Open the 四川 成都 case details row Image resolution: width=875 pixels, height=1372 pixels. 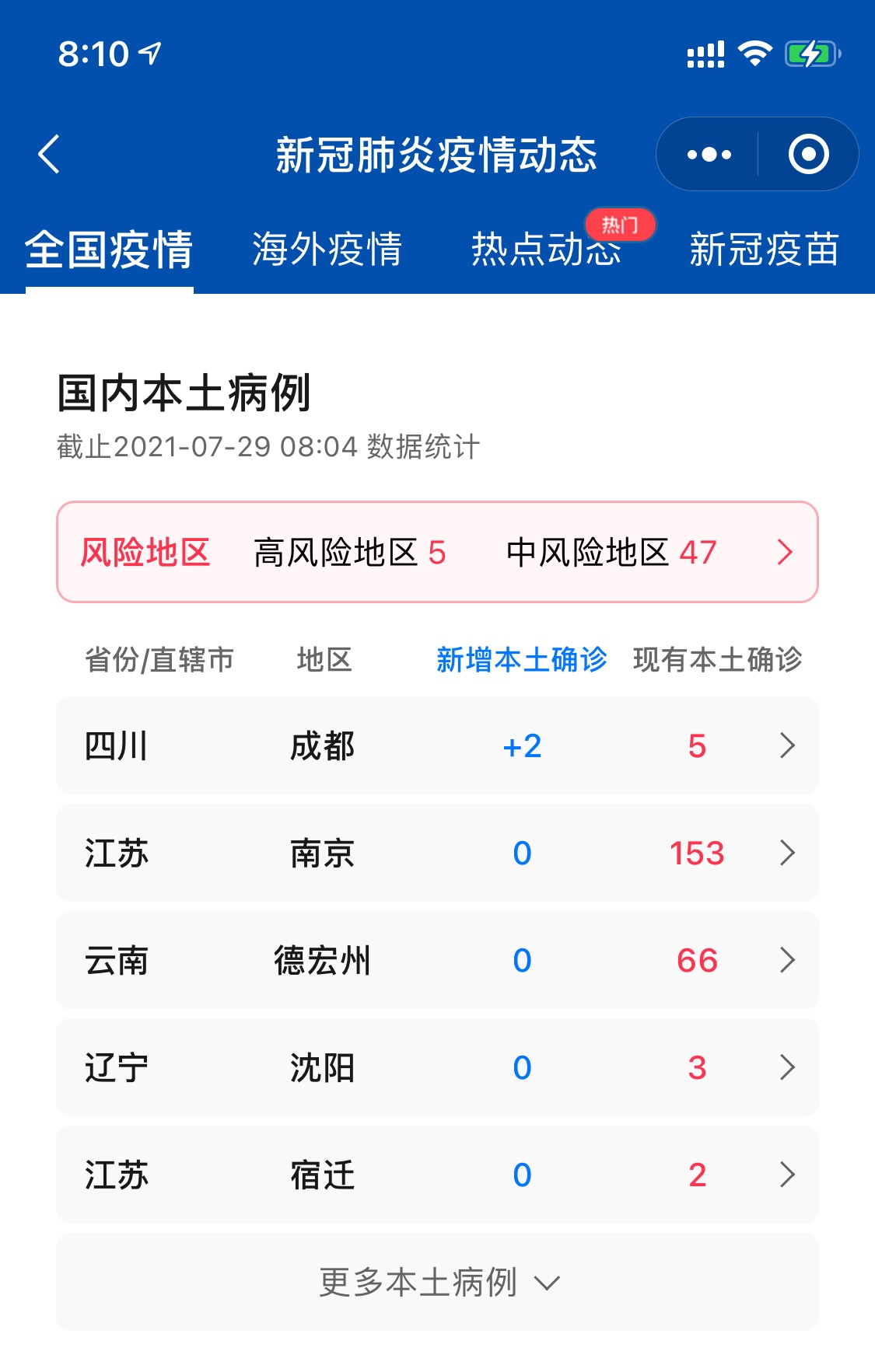[437, 745]
